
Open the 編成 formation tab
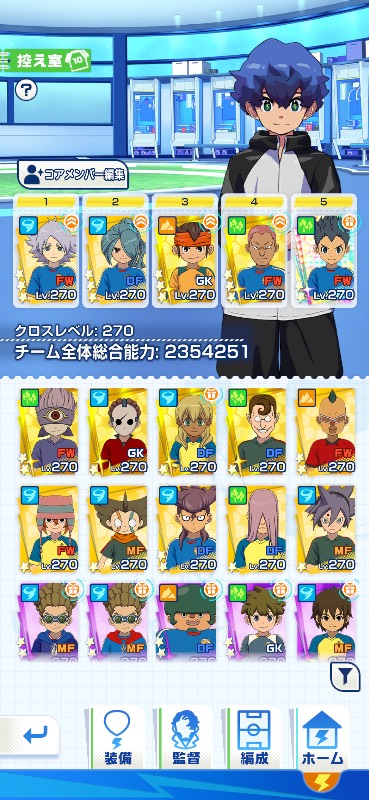pyautogui.click(x=254, y=738)
